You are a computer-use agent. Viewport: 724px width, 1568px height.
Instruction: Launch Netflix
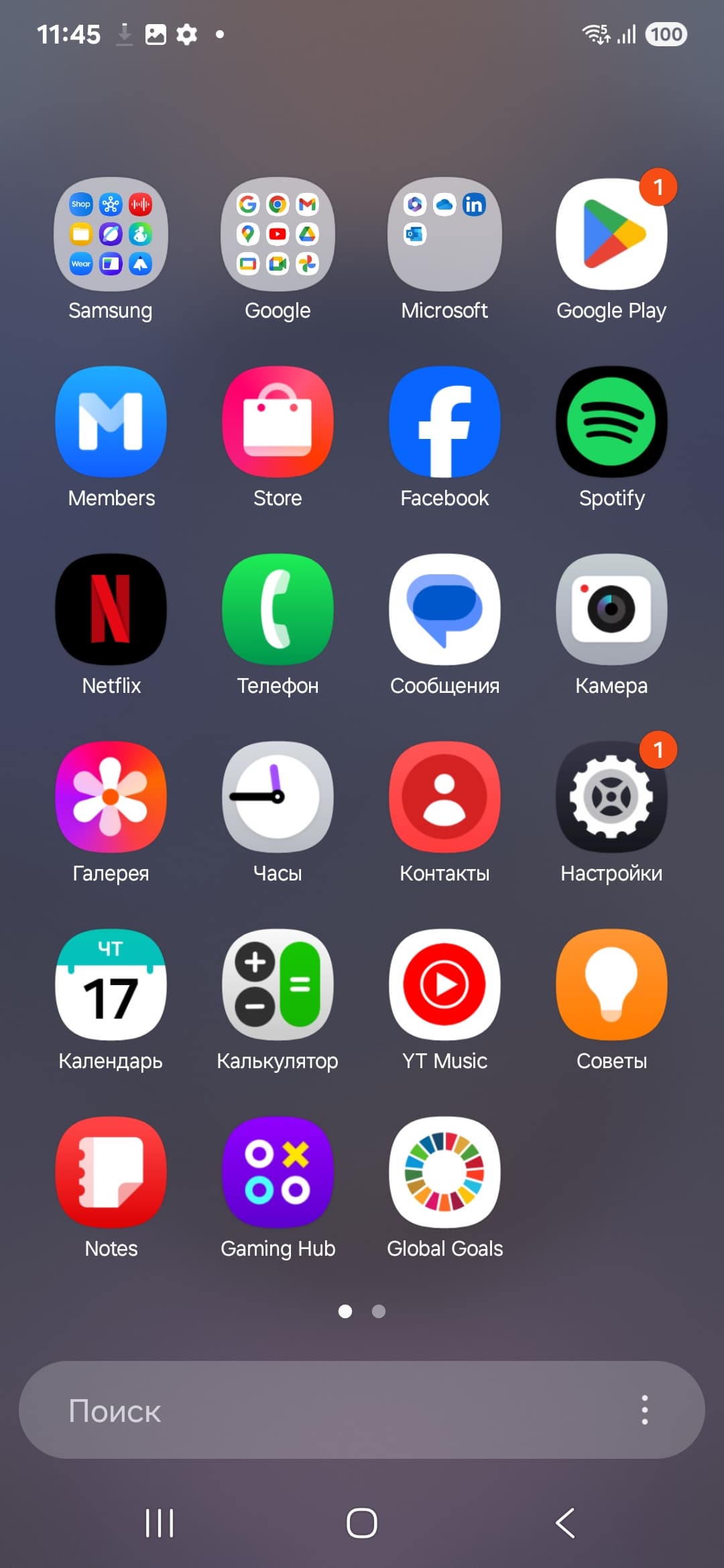111,610
